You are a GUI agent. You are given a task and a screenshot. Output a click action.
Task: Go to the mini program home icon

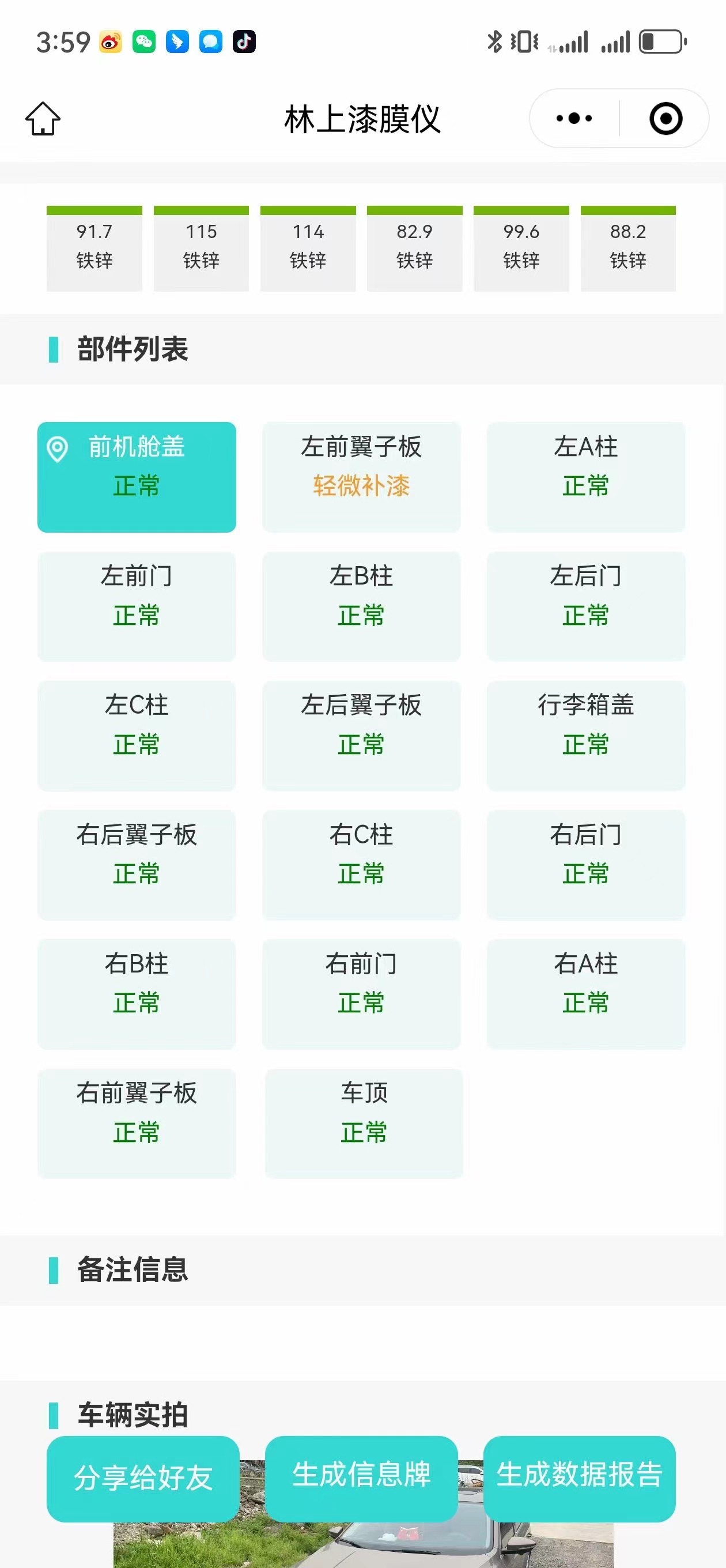coord(43,118)
